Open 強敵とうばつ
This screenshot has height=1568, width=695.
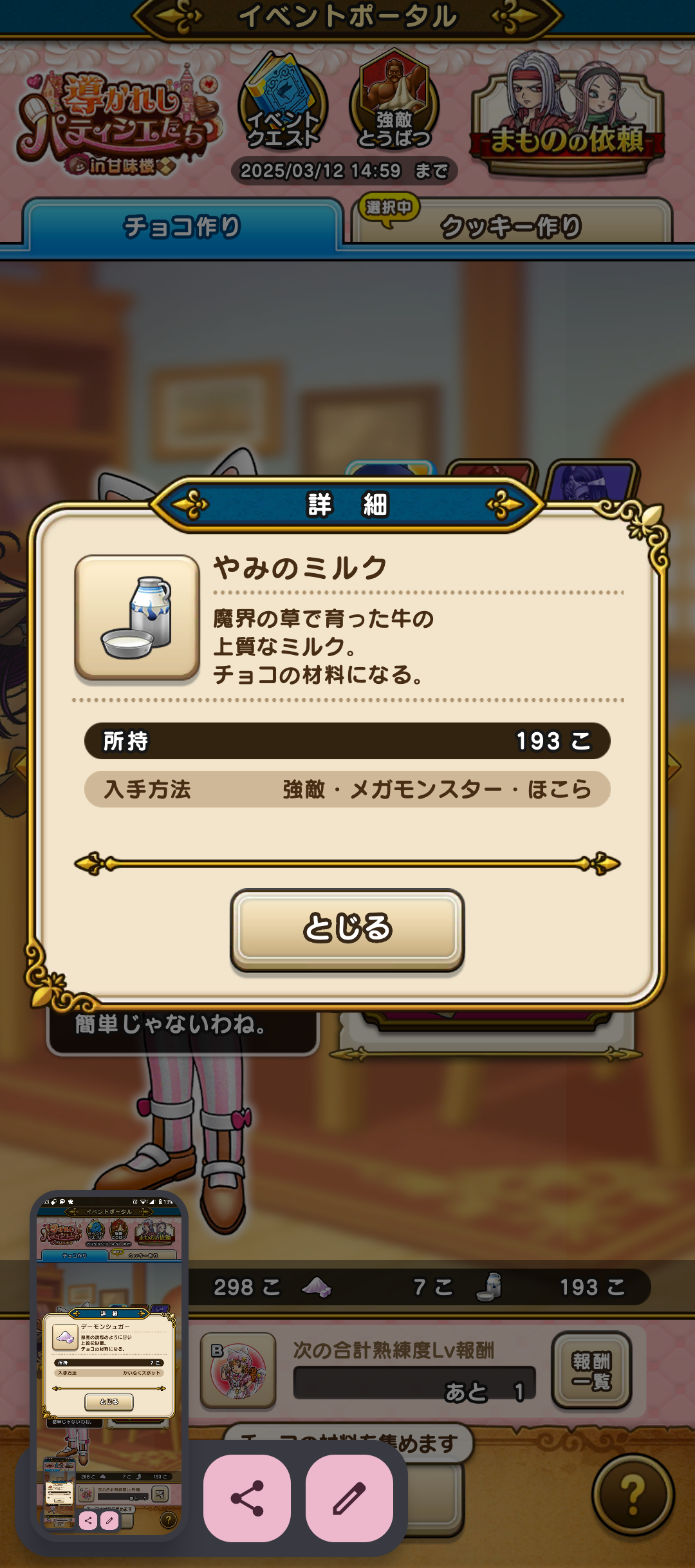[x=394, y=103]
